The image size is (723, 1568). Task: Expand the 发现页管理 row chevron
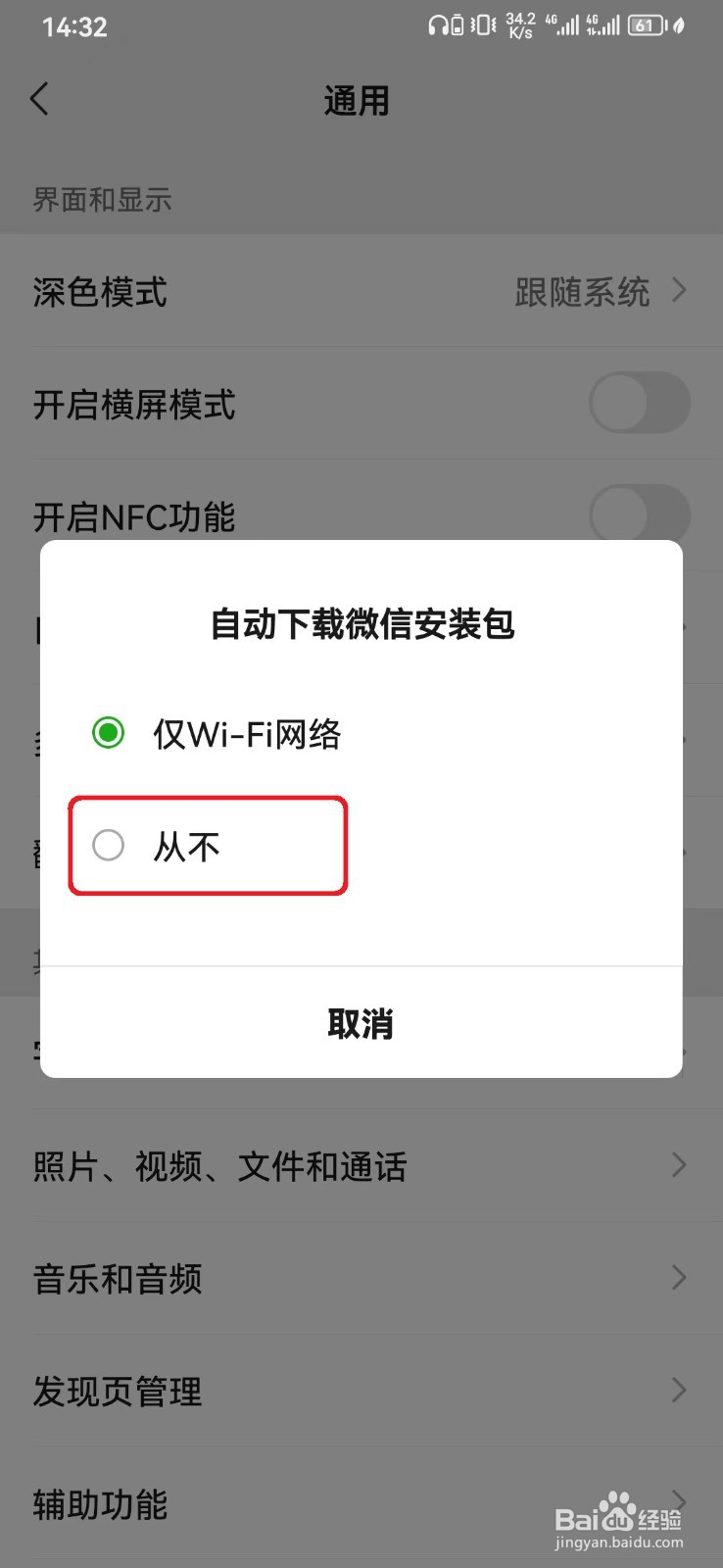679,1389
